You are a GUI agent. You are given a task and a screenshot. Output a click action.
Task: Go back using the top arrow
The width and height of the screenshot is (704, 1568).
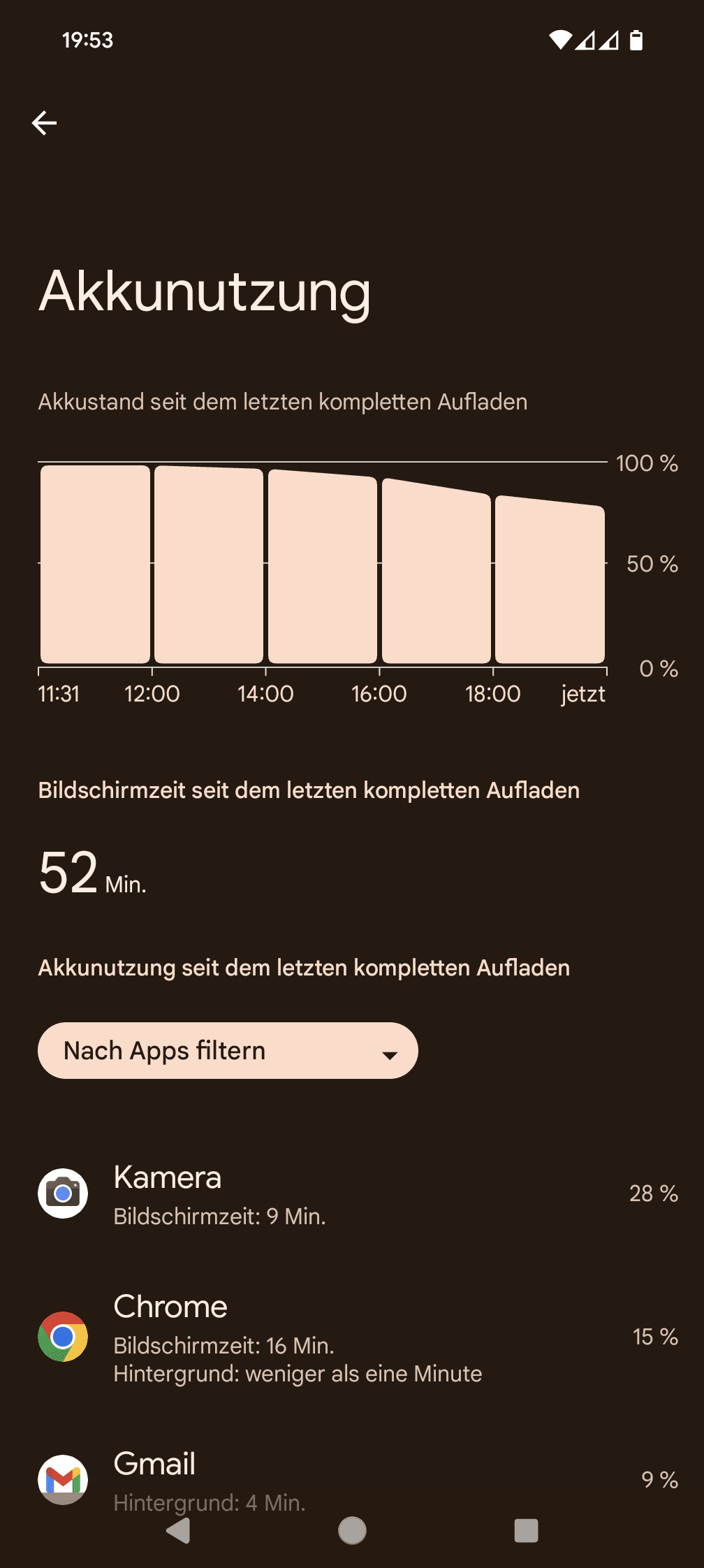pyautogui.click(x=44, y=123)
